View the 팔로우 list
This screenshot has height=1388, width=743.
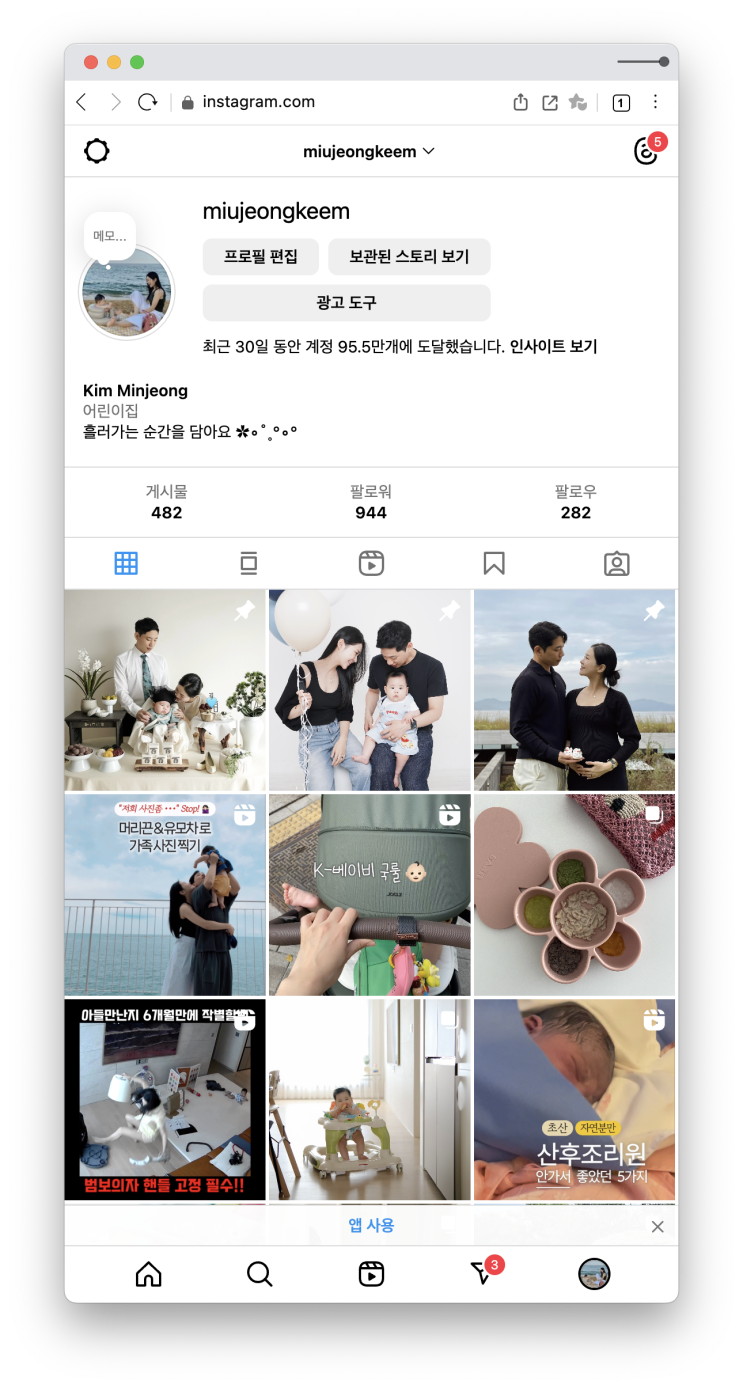[576, 502]
